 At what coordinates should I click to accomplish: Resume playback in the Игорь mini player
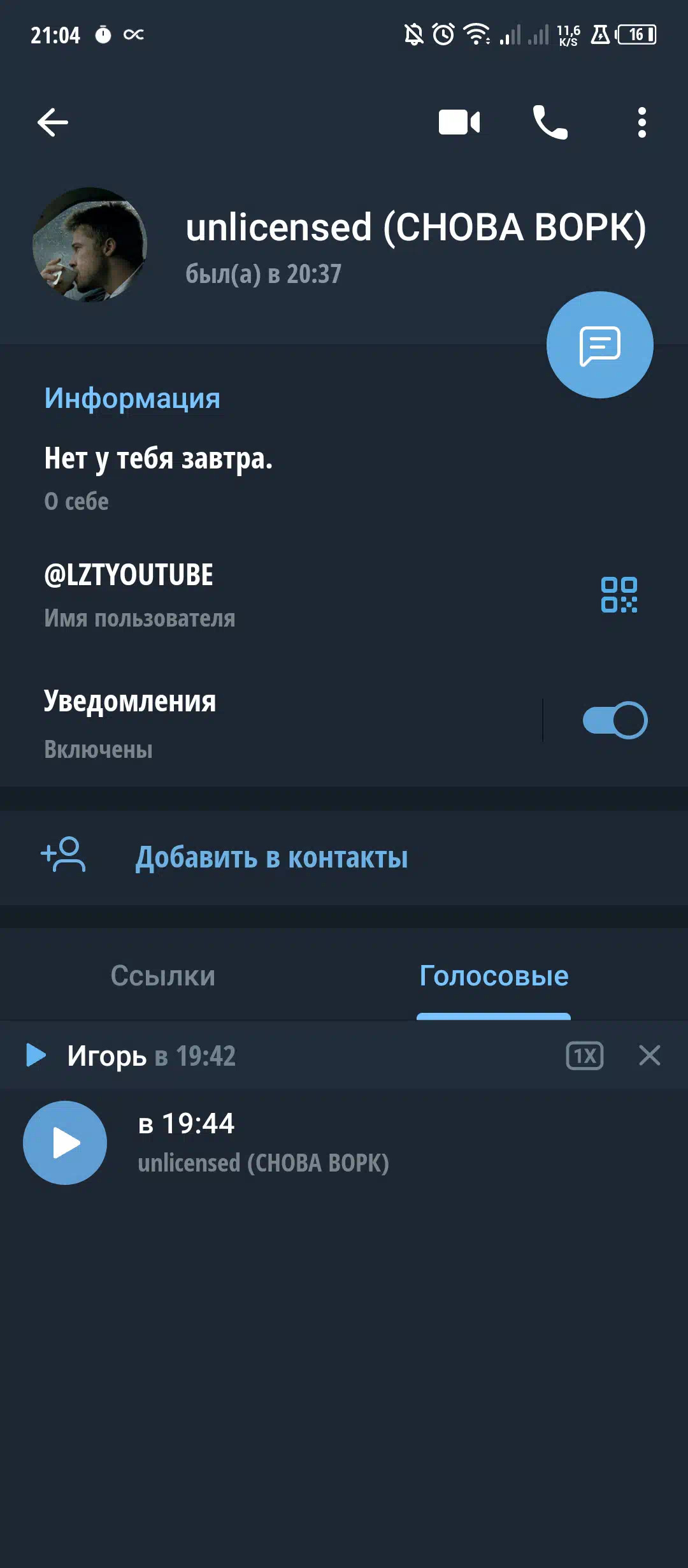point(36,1056)
